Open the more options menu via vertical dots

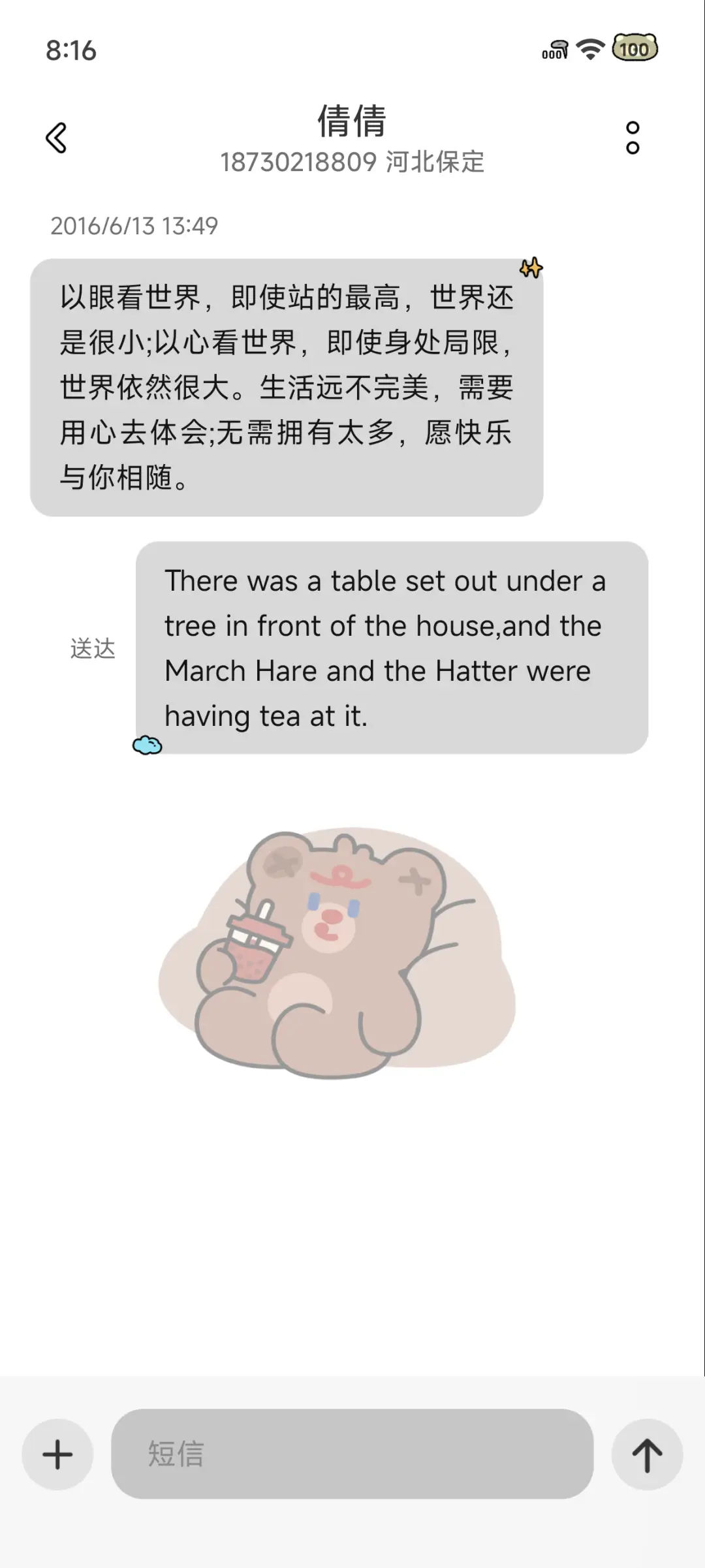632,139
